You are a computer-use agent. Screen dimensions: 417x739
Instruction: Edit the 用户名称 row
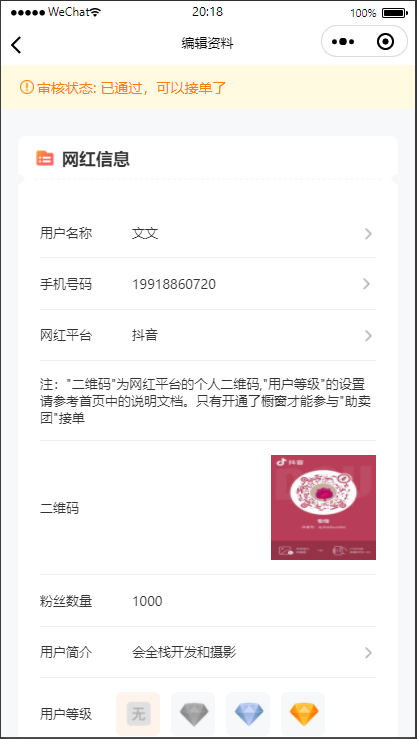click(208, 233)
